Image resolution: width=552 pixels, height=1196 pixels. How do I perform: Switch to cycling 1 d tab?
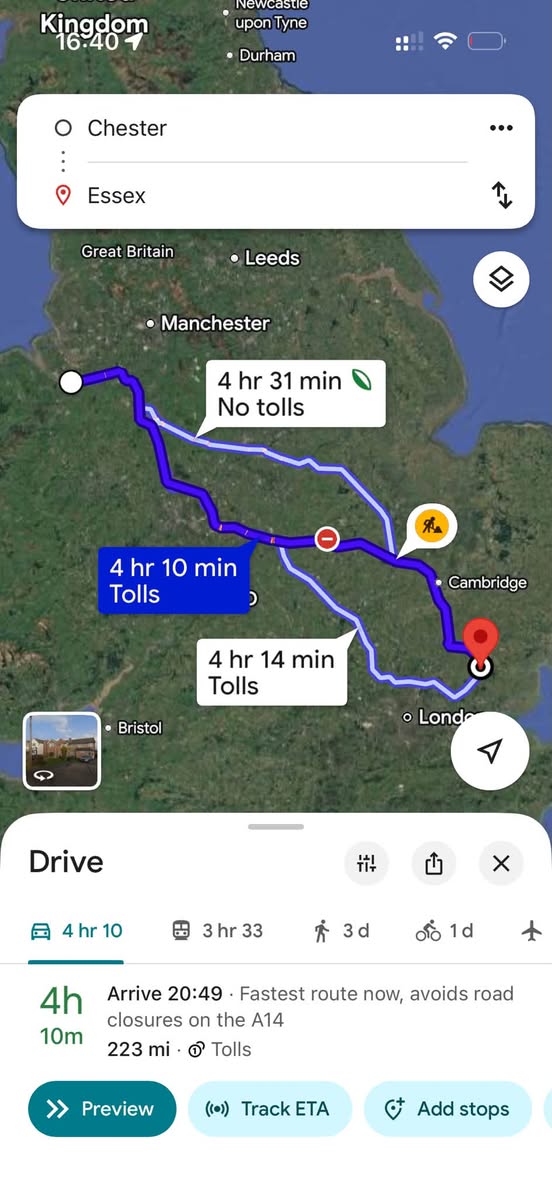tap(444, 931)
